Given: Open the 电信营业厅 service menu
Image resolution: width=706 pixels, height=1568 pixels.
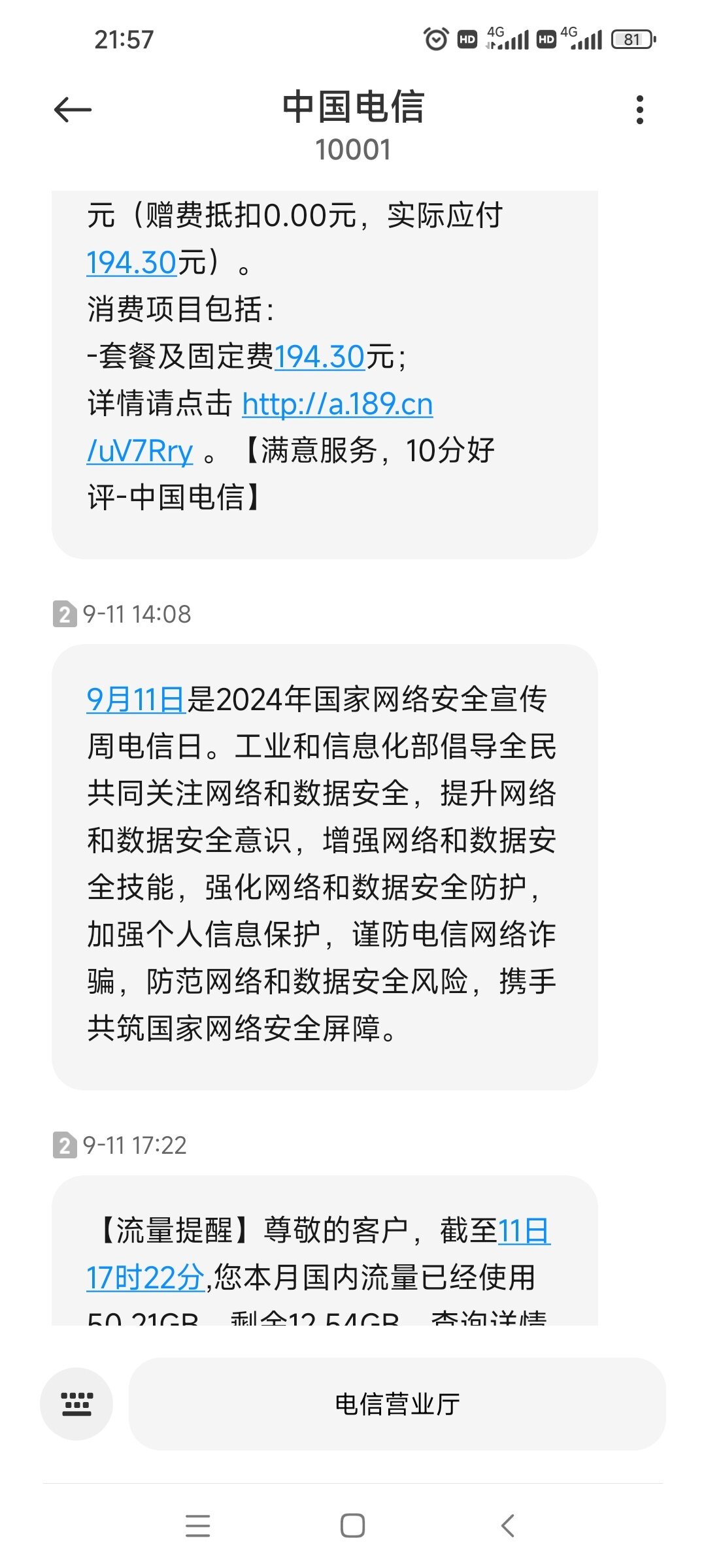Looking at the screenshot, I should tap(397, 1403).
